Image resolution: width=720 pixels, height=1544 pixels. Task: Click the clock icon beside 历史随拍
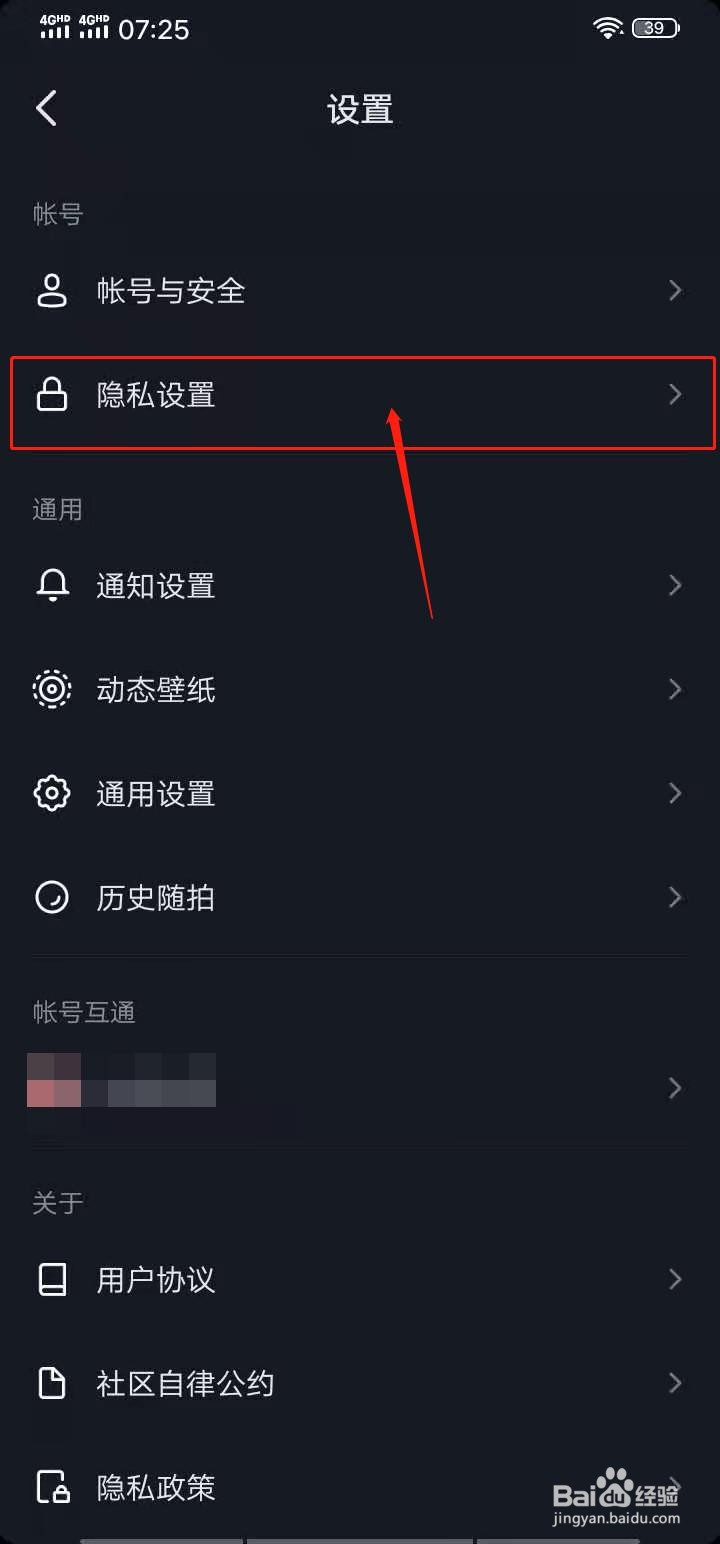[52, 897]
